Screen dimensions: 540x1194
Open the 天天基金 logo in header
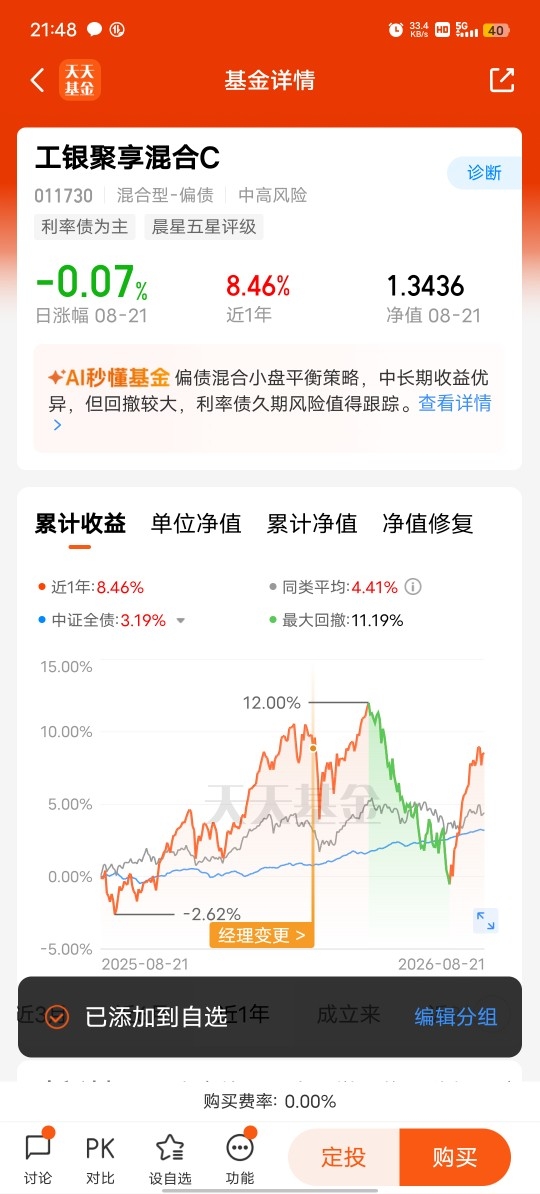[80, 80]
